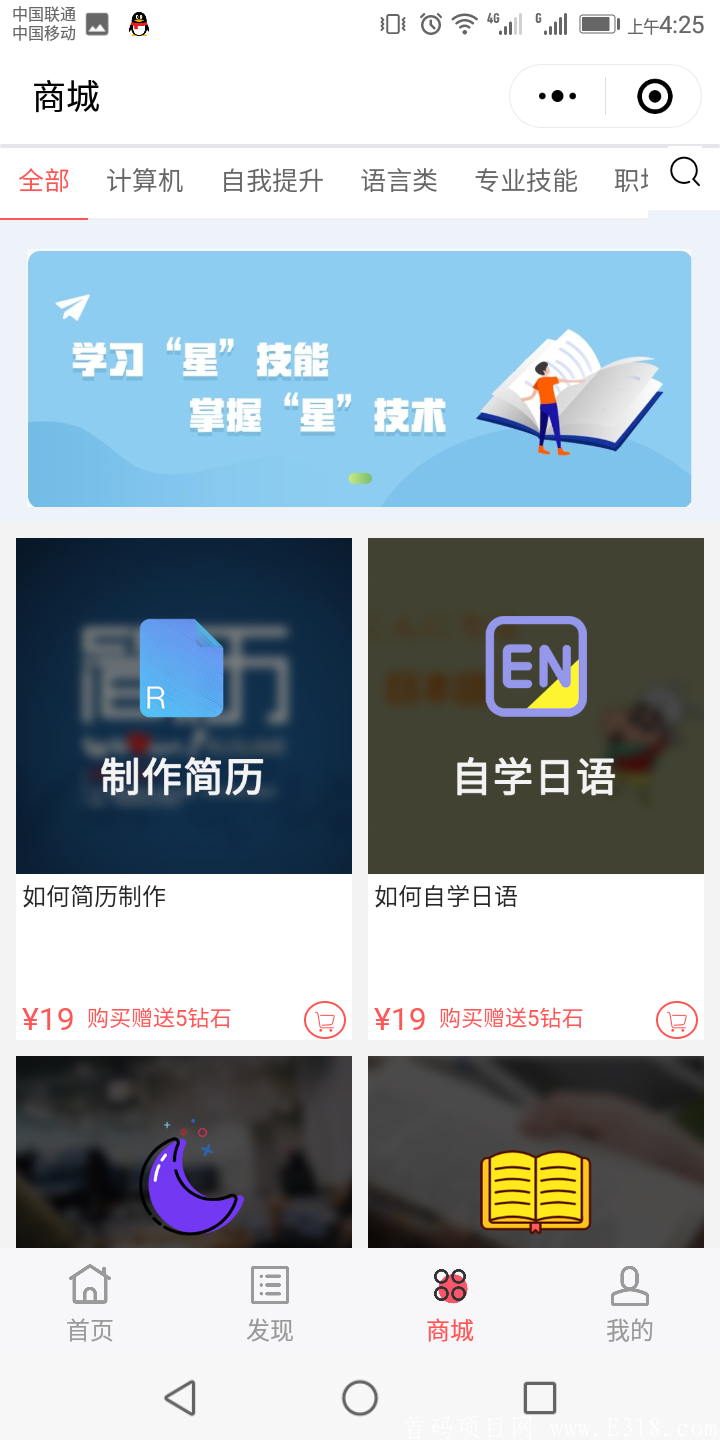
Task: Add 如何简历制作 course to cart via cart icon
Action: [324, 1020]
